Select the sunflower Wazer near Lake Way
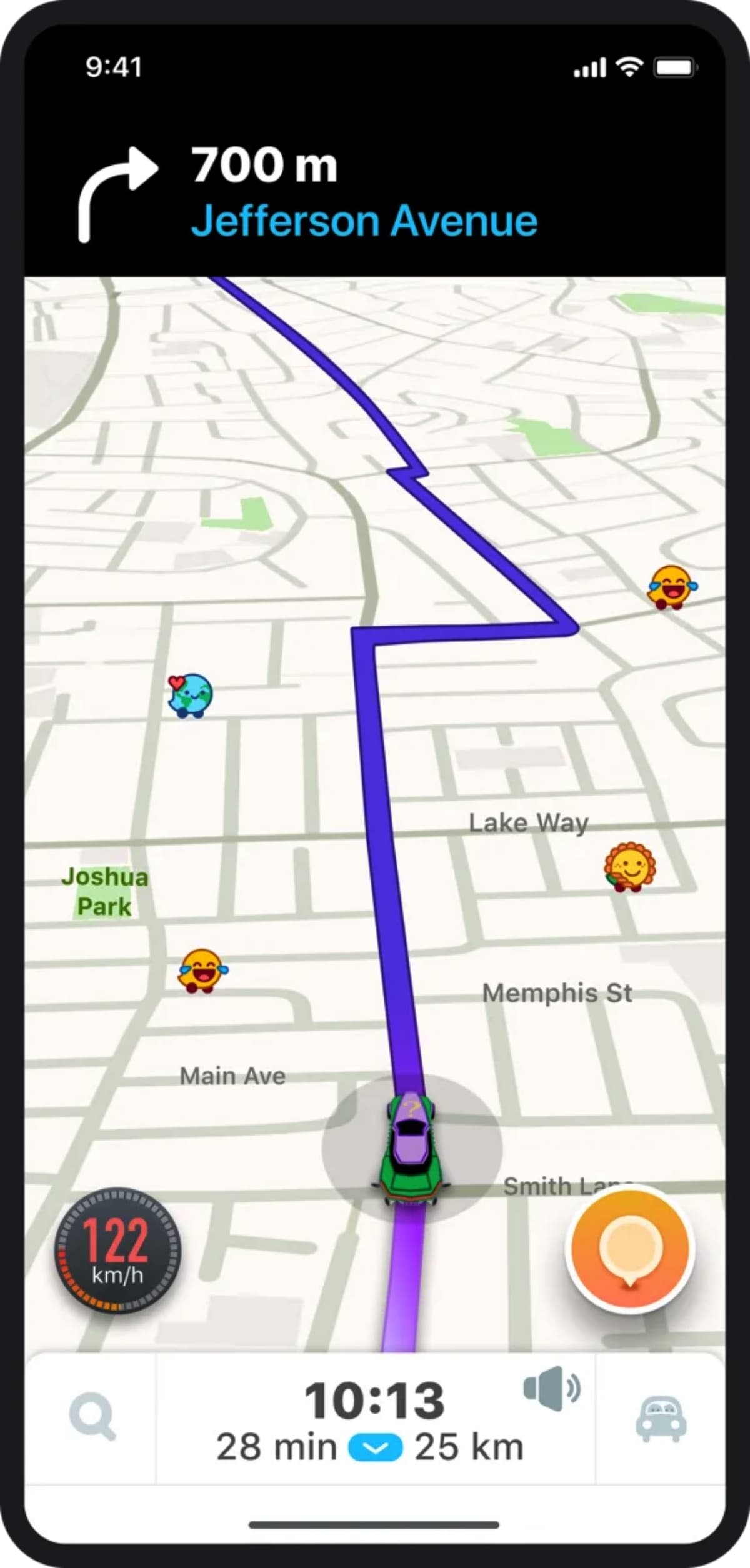Image resolution: width=750 pixels, height=1568 pixels. pyautogui.click(x=629, y=867)
